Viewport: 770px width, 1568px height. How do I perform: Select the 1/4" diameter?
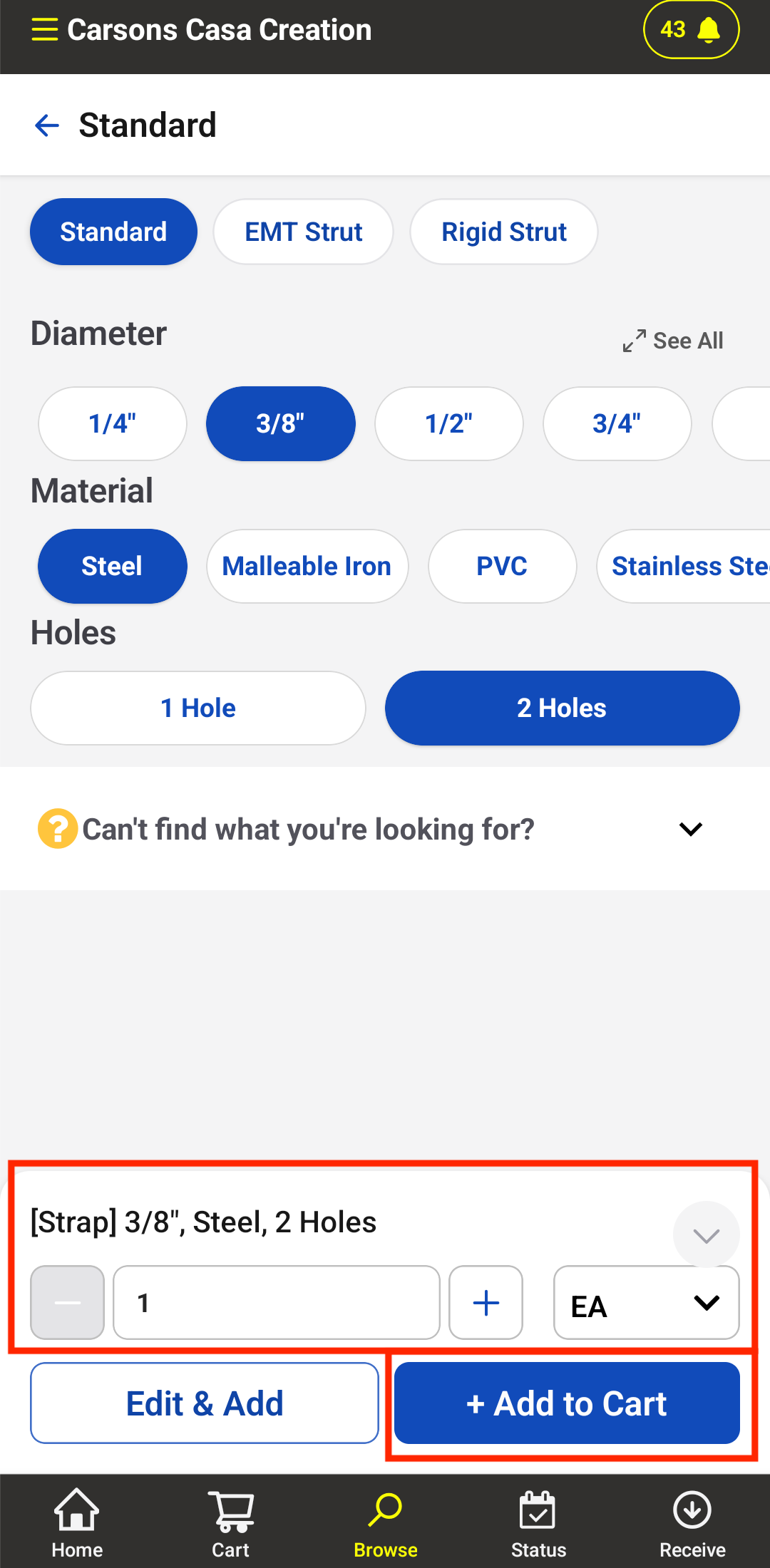coord(113,423)
